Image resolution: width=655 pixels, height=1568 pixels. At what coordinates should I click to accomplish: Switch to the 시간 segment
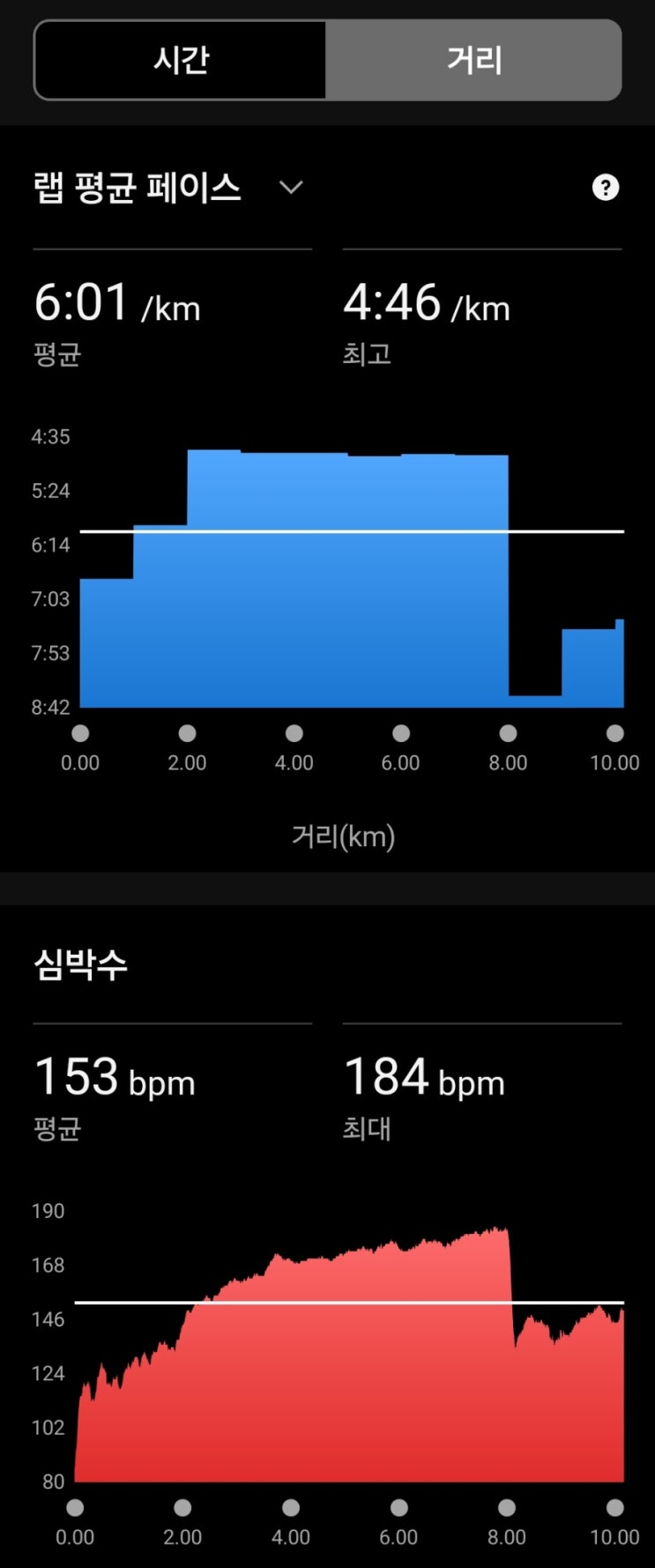(181, 60)
